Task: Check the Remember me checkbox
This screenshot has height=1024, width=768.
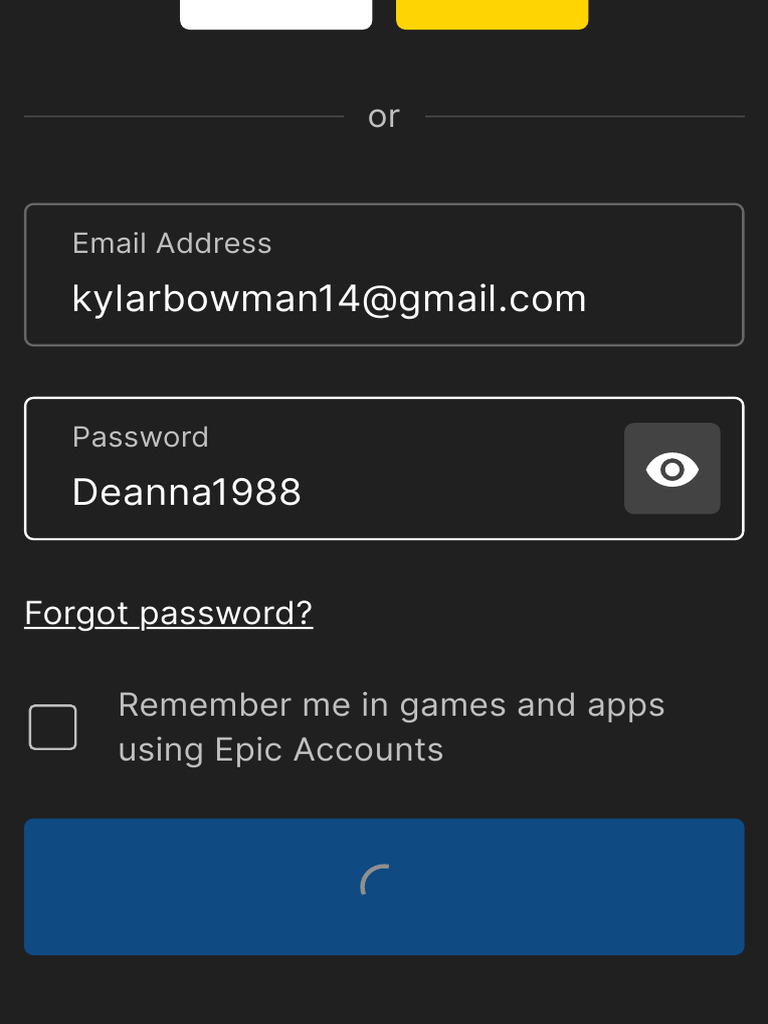Action: [x=53, y=727]
